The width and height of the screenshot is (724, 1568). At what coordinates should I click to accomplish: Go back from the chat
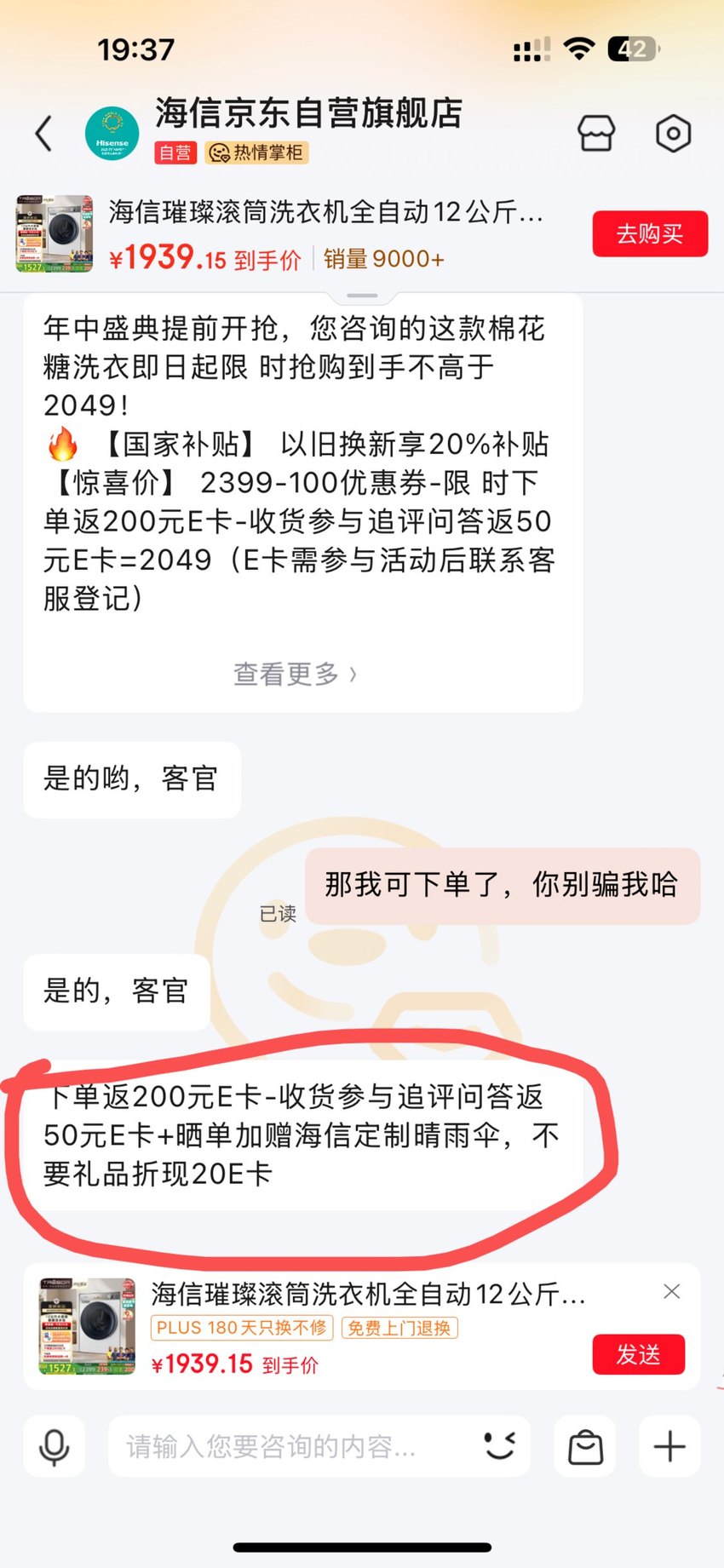click(x=43, y=133)
